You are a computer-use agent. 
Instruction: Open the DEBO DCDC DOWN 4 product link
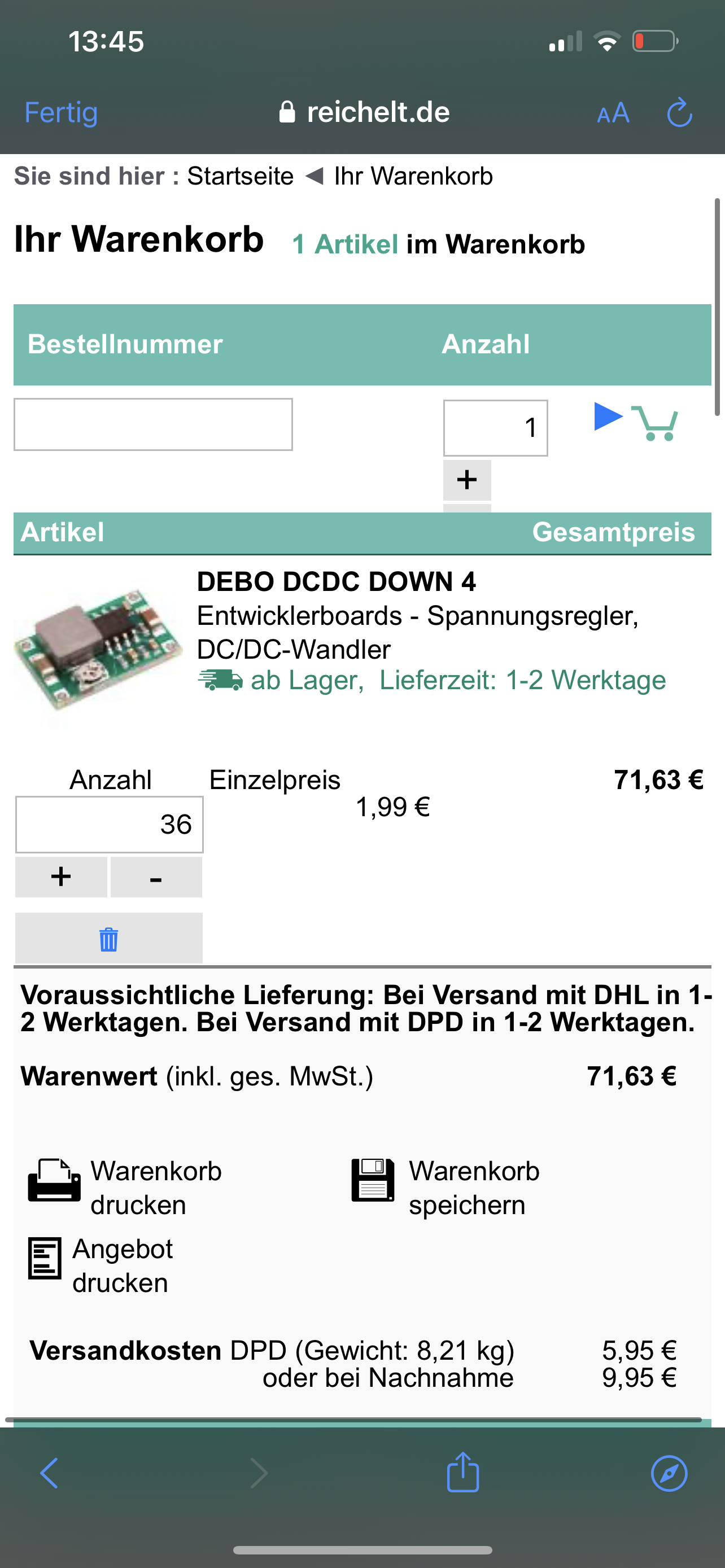click(x=336, y=582)
